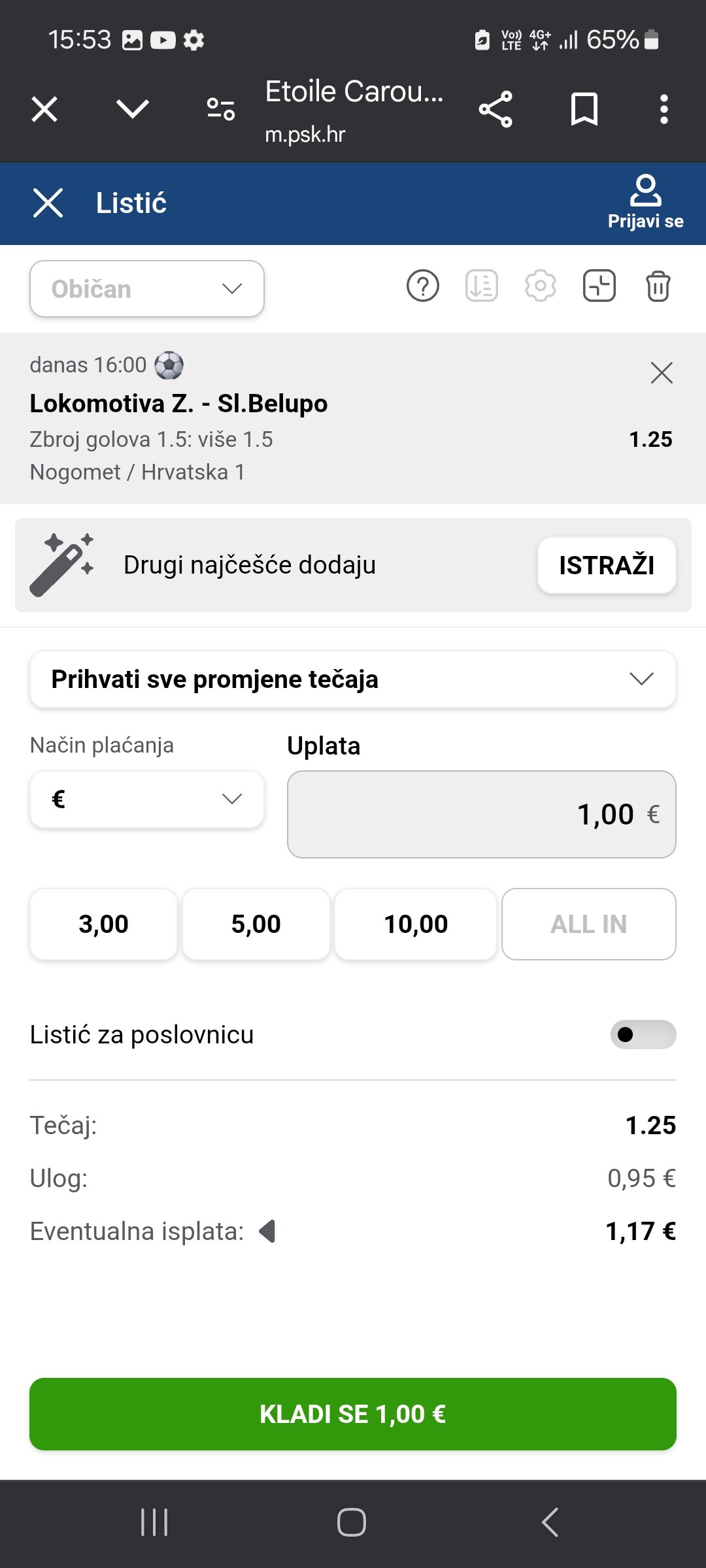Viewport: 706px width, 1568px height.
Task: Tap the ISTRAŽI button
Action: tap(607, 565)
